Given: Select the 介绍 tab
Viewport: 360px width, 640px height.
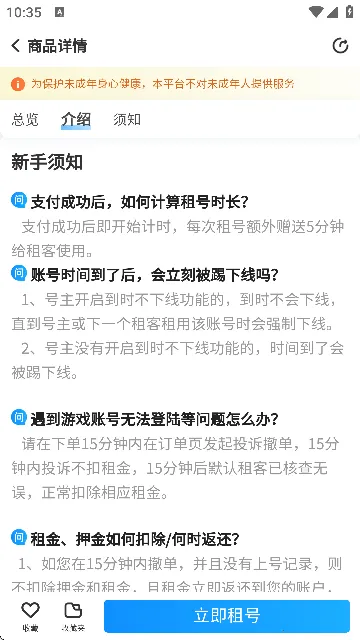Looking at the screenshot, I should 76,120.
